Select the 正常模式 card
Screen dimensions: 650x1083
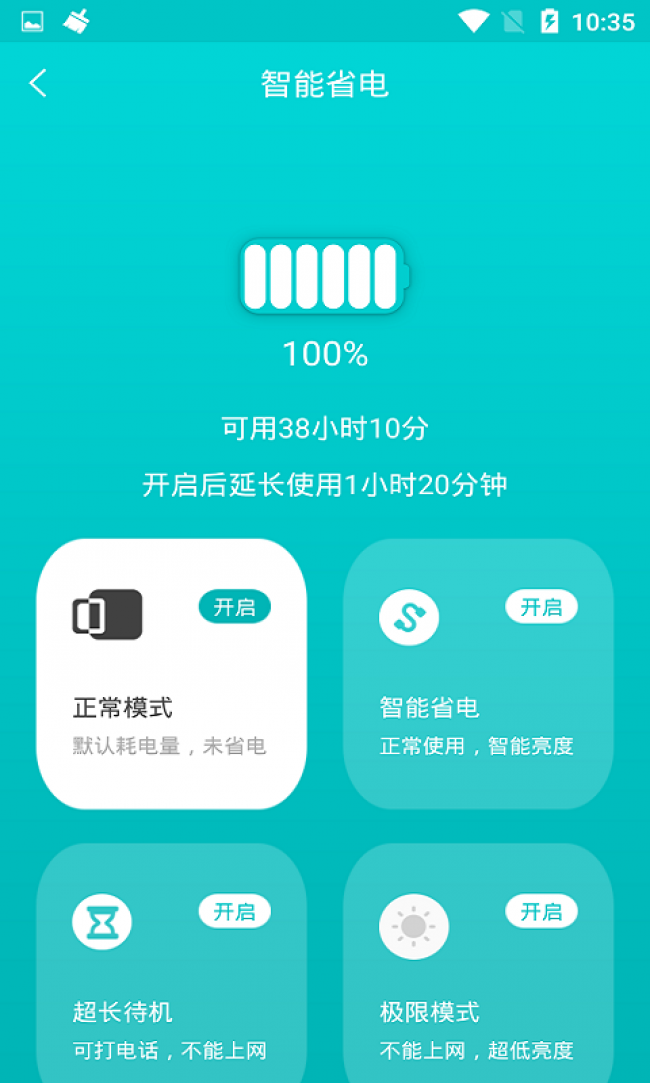coord(171,700)
